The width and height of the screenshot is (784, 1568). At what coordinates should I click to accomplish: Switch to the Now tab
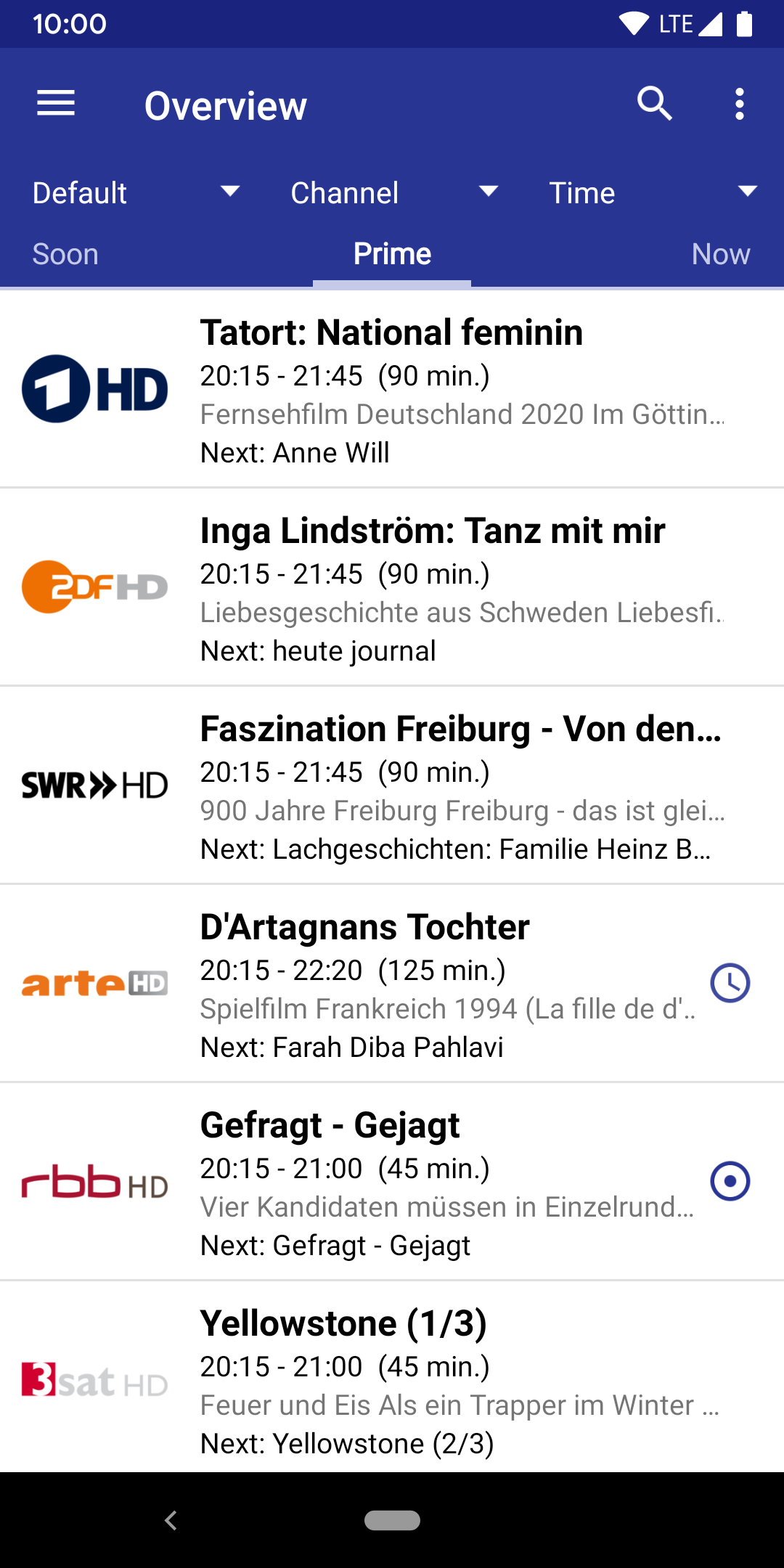[x=720, y=254]
